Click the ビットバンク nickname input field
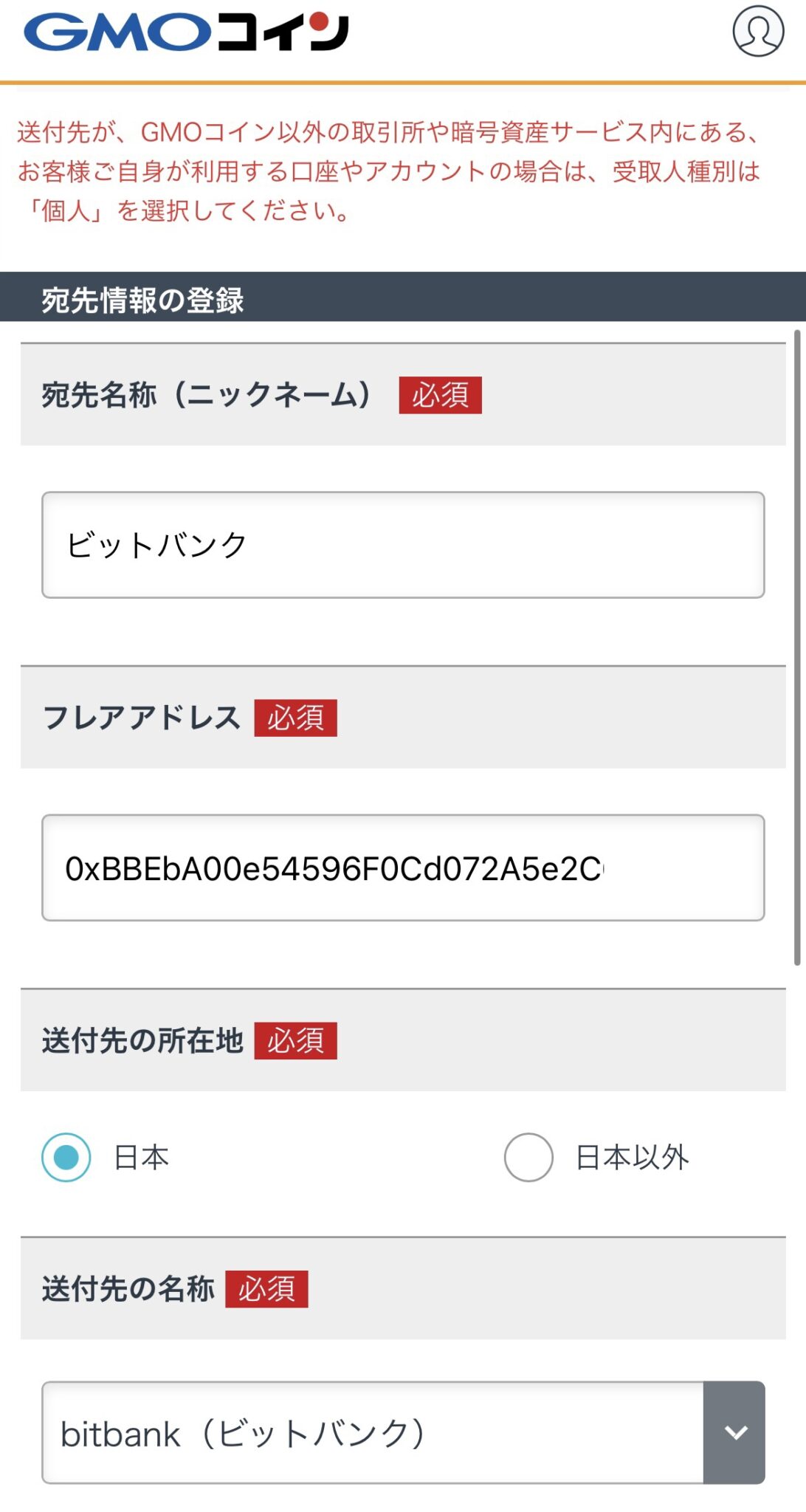The width and height of the screenshot is (806, 1512). [x=403, y=544]
